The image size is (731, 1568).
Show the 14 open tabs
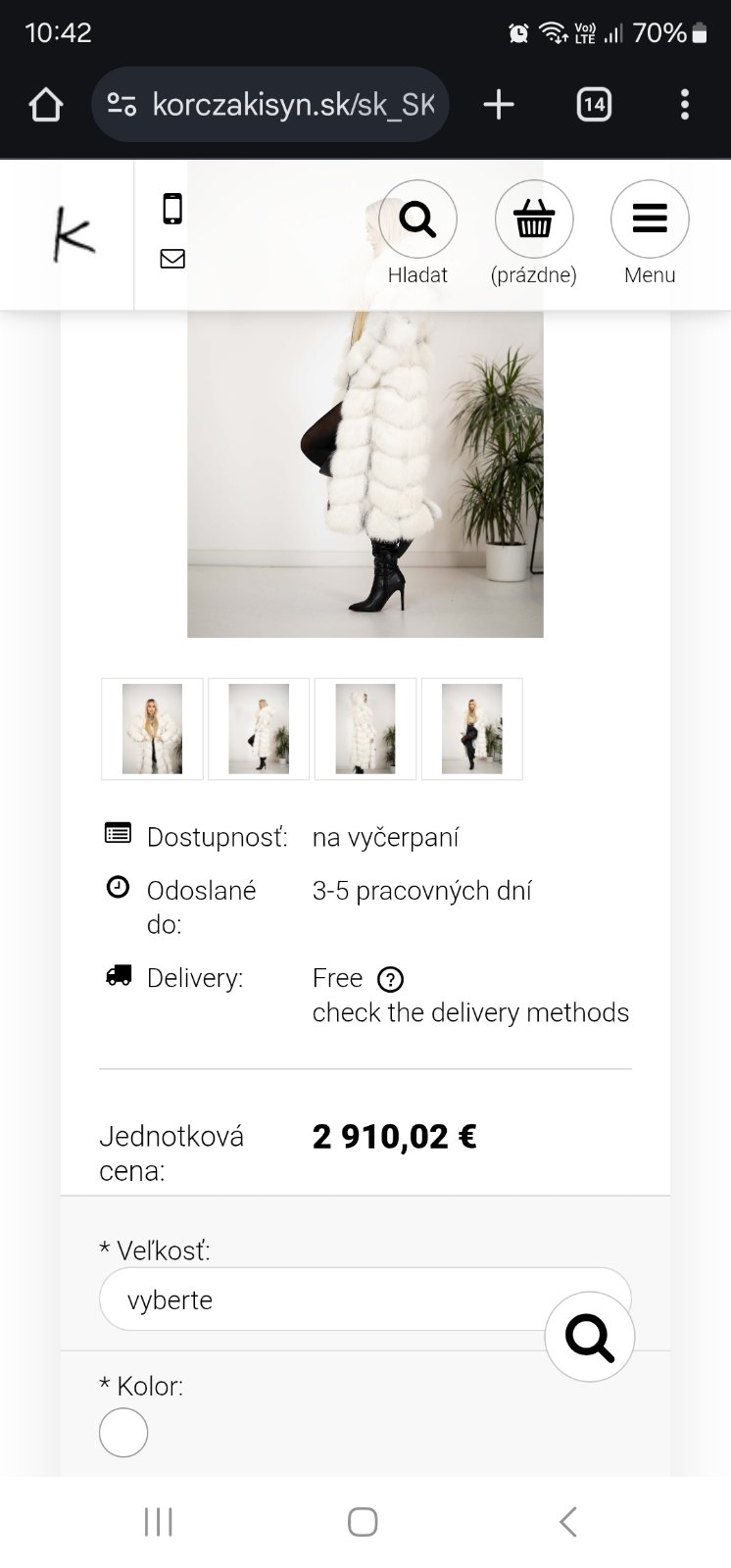pyautogui.click(x=594, y=105)
